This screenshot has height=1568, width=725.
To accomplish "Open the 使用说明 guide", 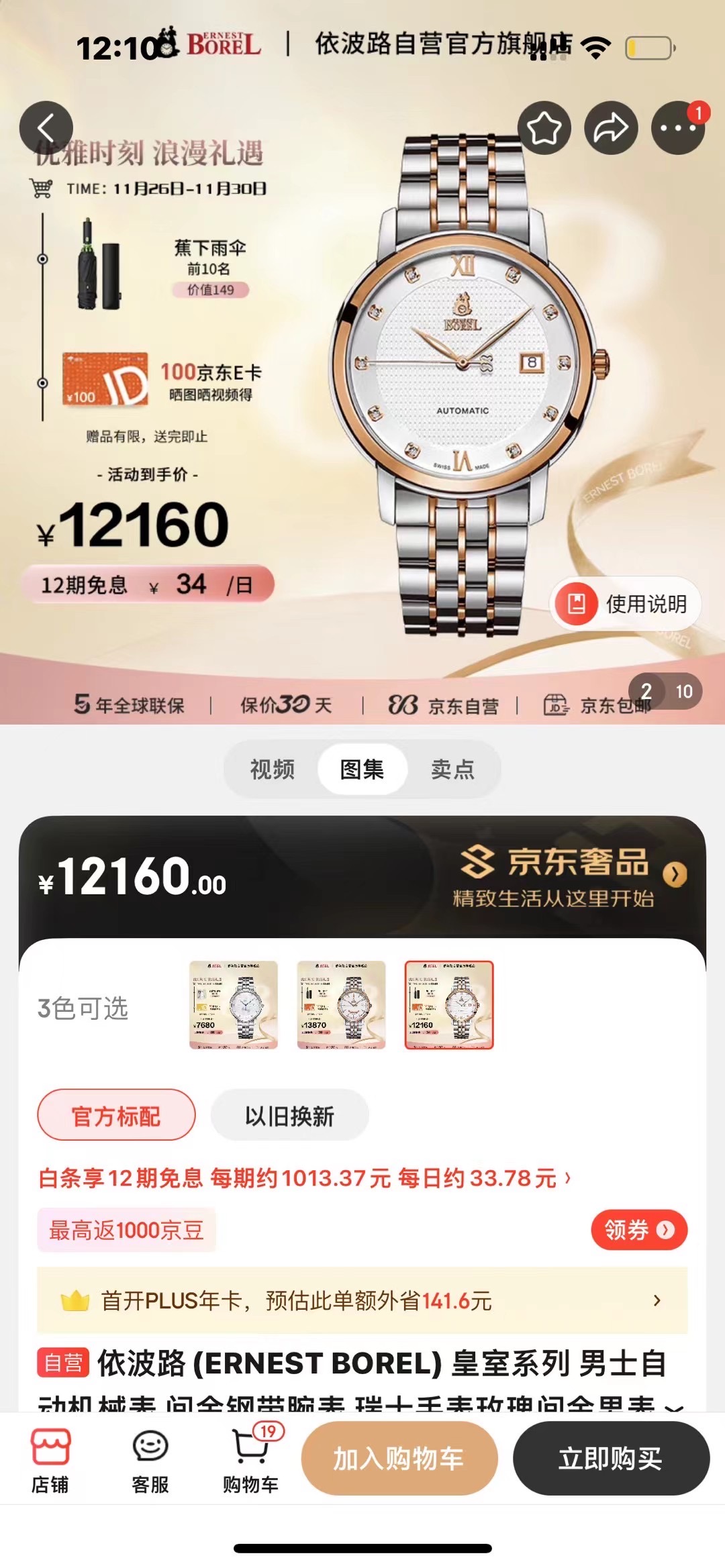I will click(626, 604).
